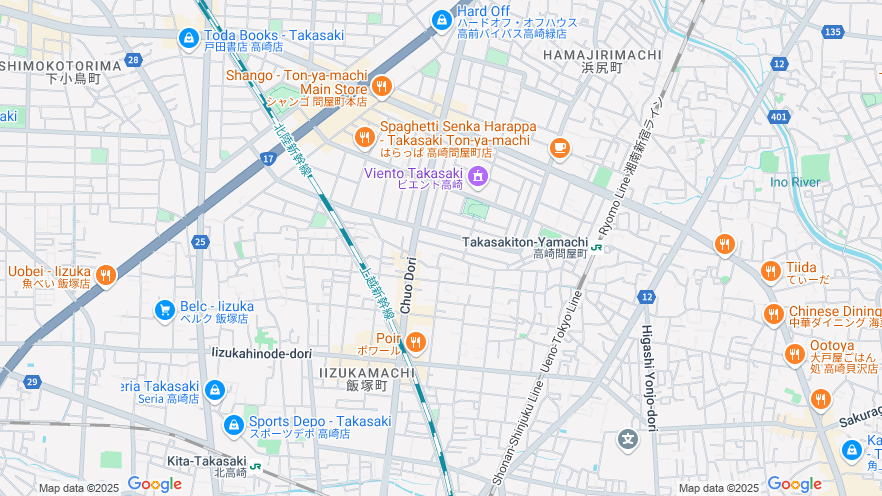Tap the Spaghetti Senka Harappa restaurant marker
Image resolution: width=882 pixels, height=496 pixels.
[x=363, y=135]
